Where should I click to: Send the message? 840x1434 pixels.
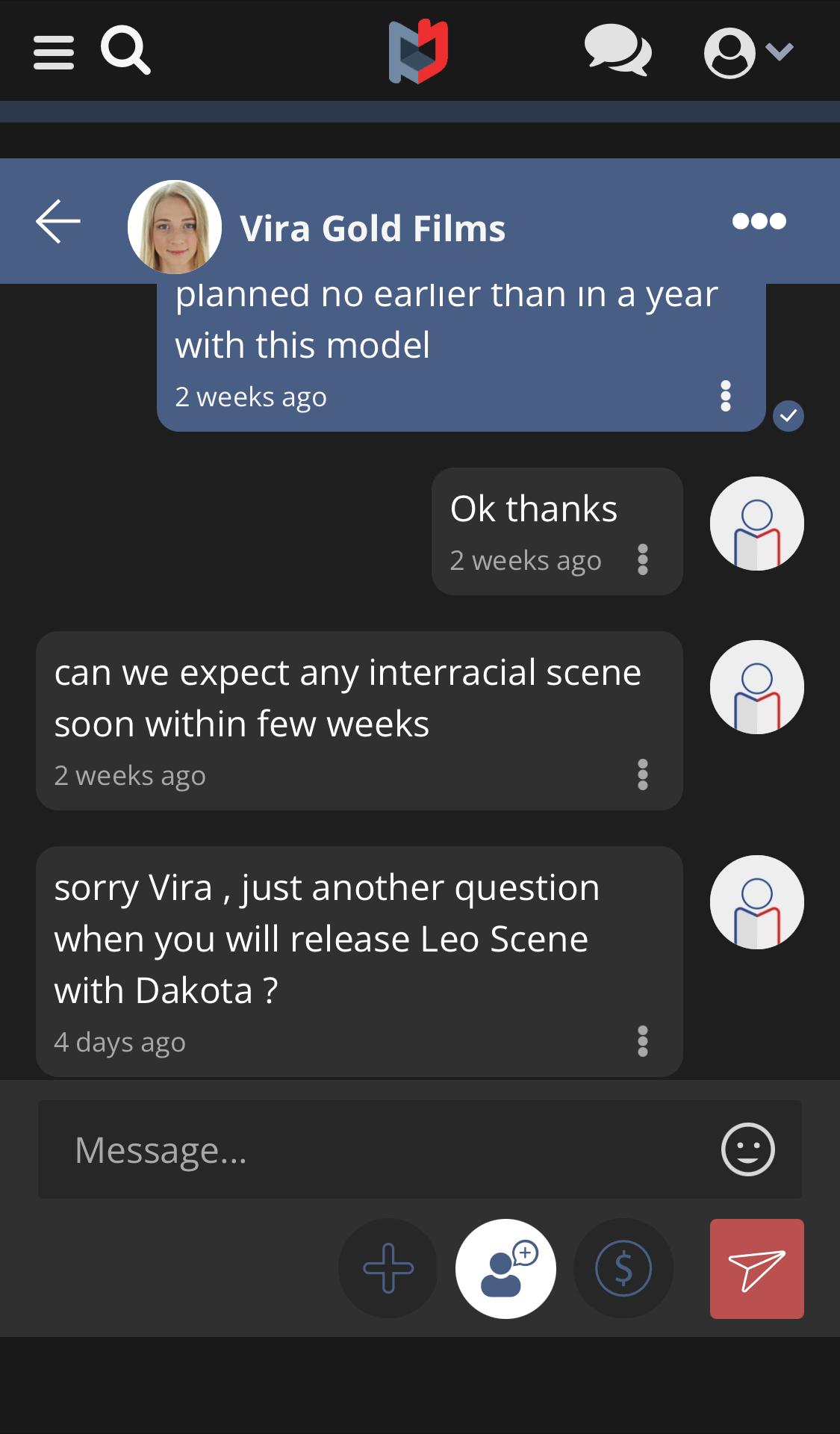[756, 1268]
